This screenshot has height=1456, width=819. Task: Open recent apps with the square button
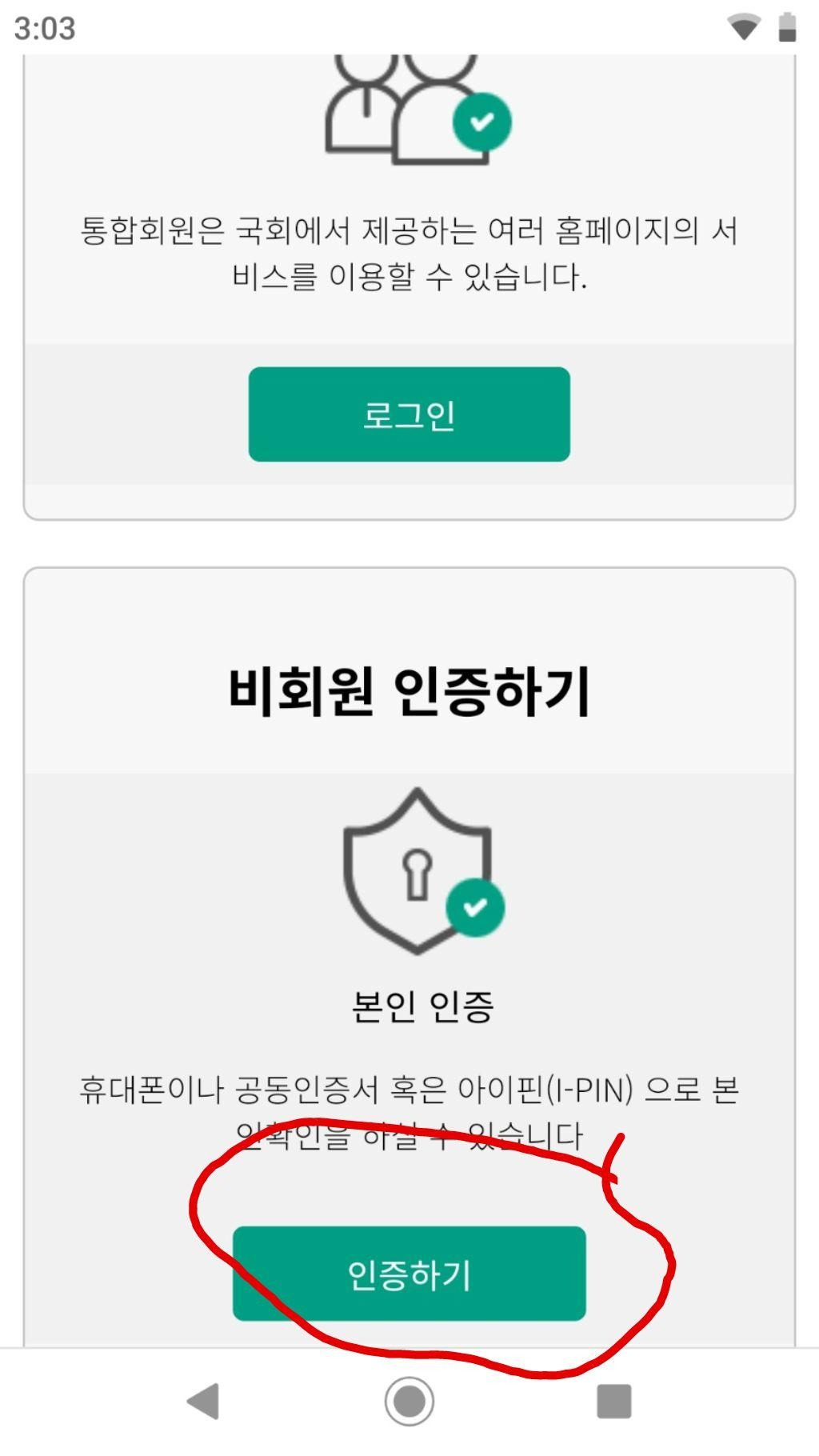[614, 1401]
